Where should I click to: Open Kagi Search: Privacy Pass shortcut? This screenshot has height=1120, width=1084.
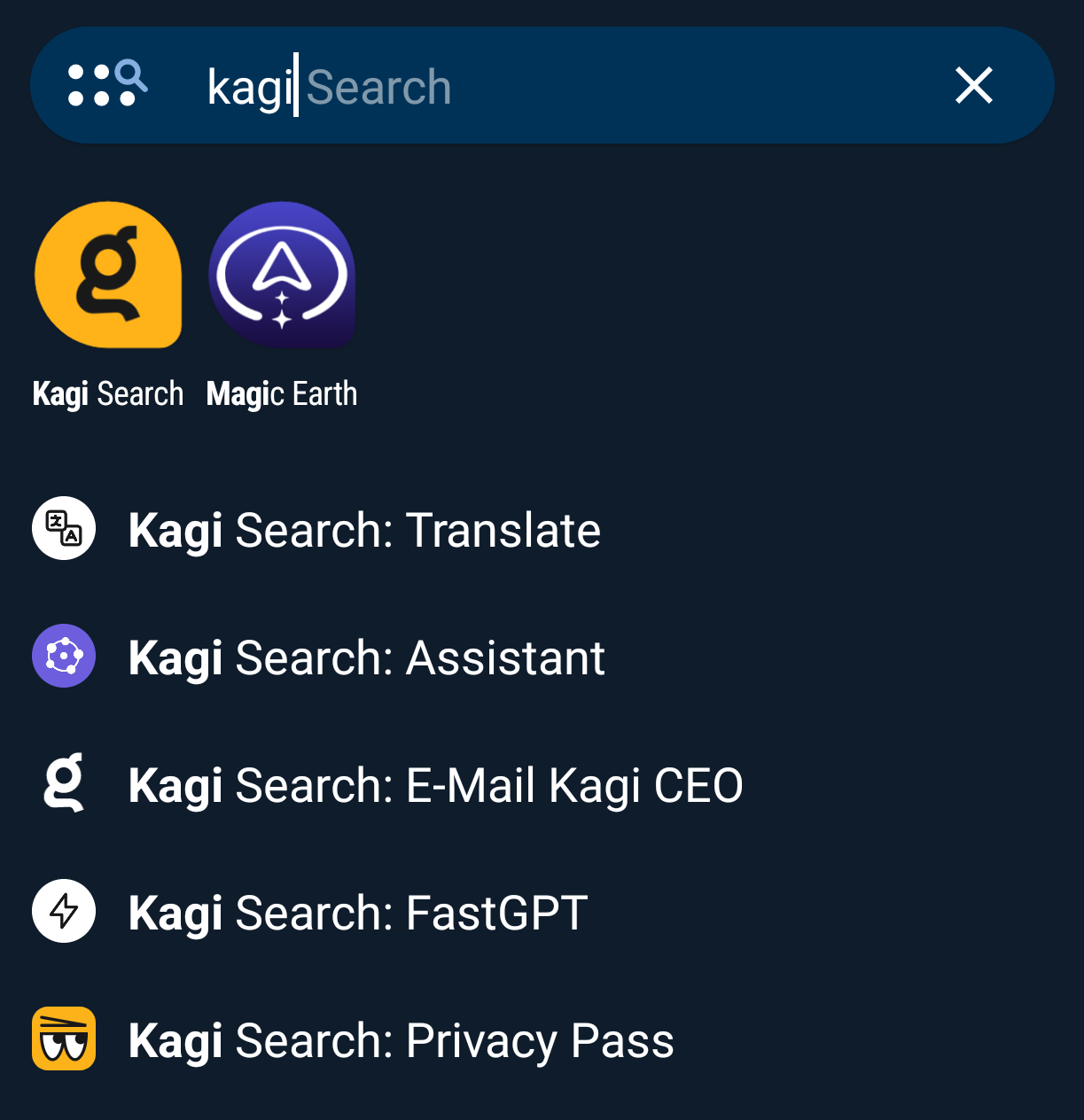pyautogui.click(x=401, y=1040)
